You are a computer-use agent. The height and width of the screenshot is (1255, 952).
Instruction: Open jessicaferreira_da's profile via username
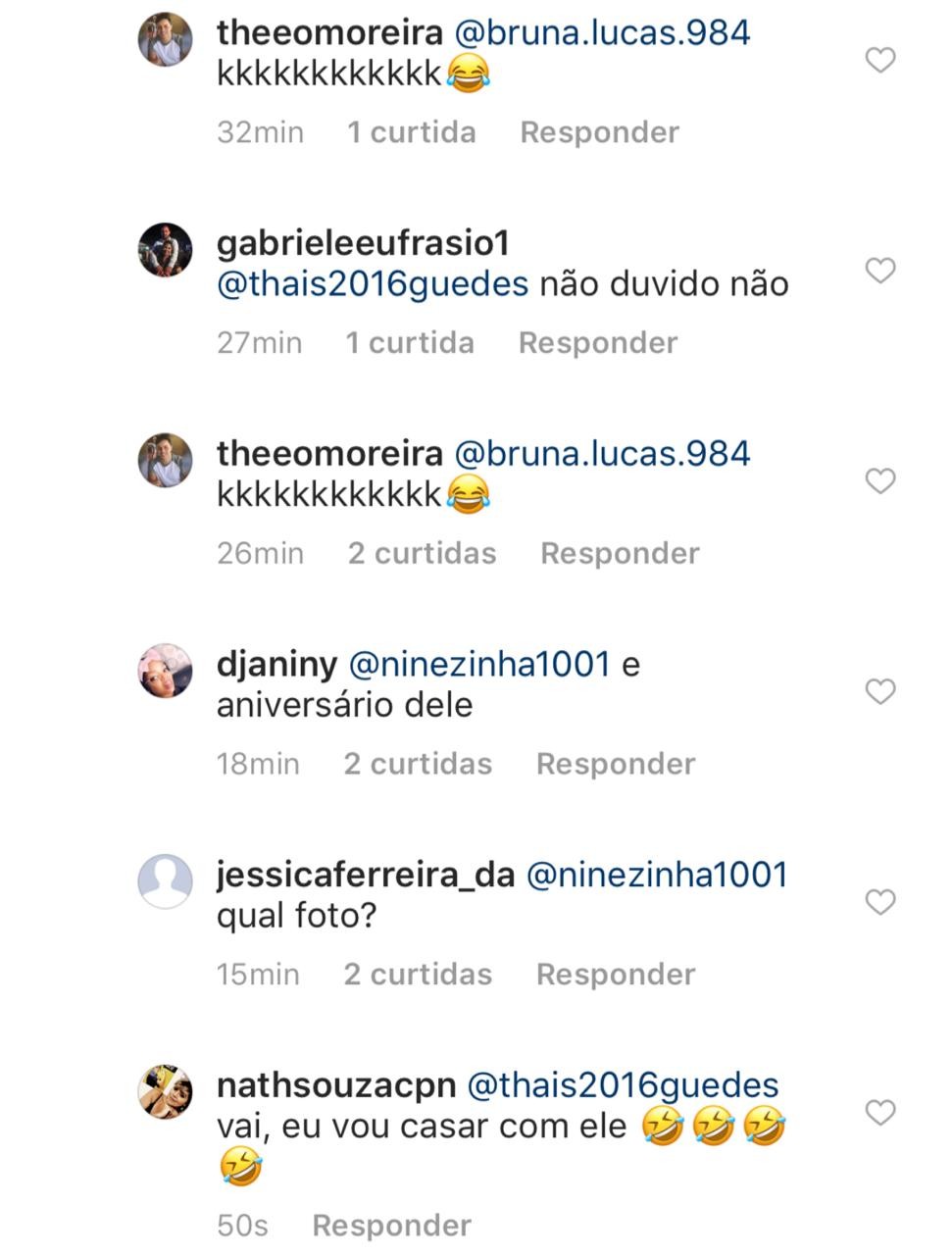tap(366, 875)
